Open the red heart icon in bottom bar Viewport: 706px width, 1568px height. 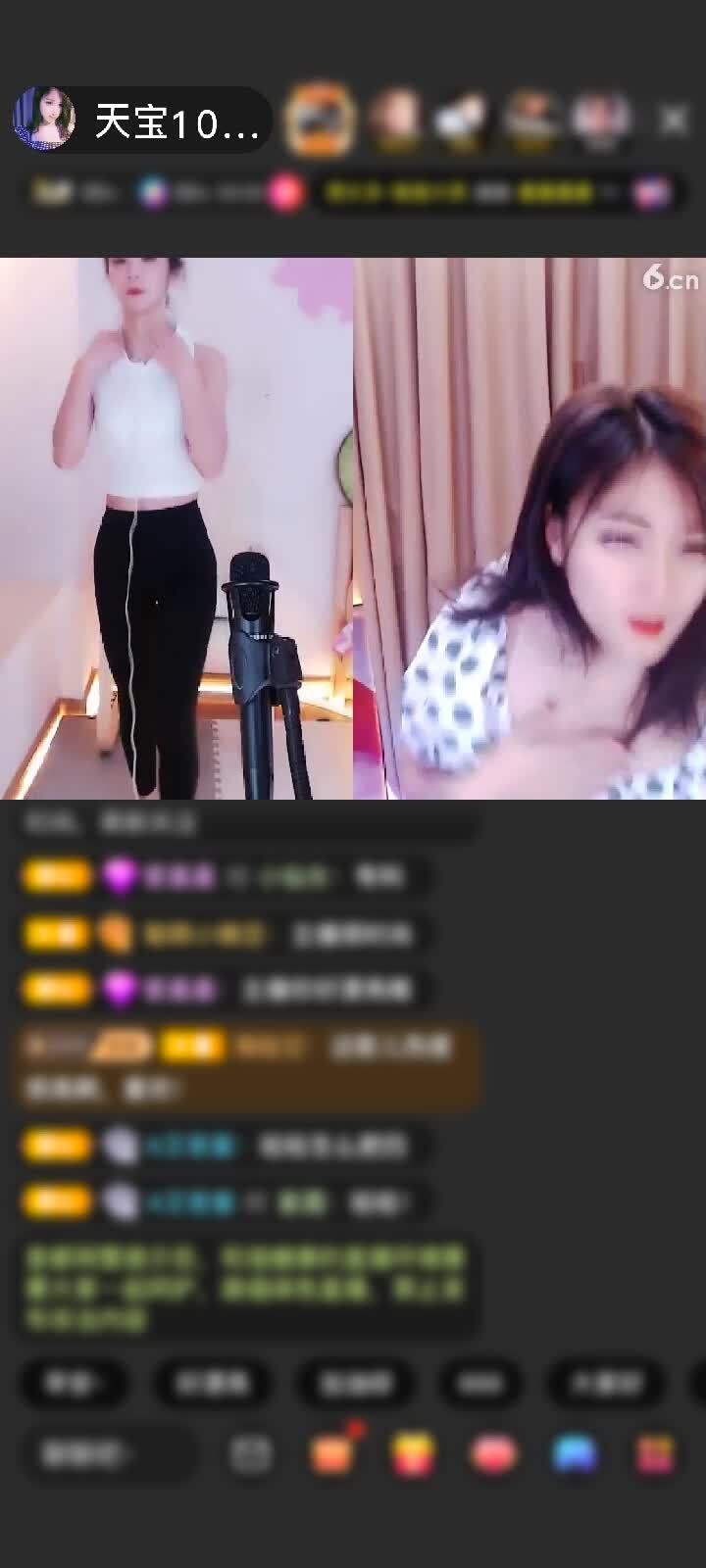pos(494,1454)
